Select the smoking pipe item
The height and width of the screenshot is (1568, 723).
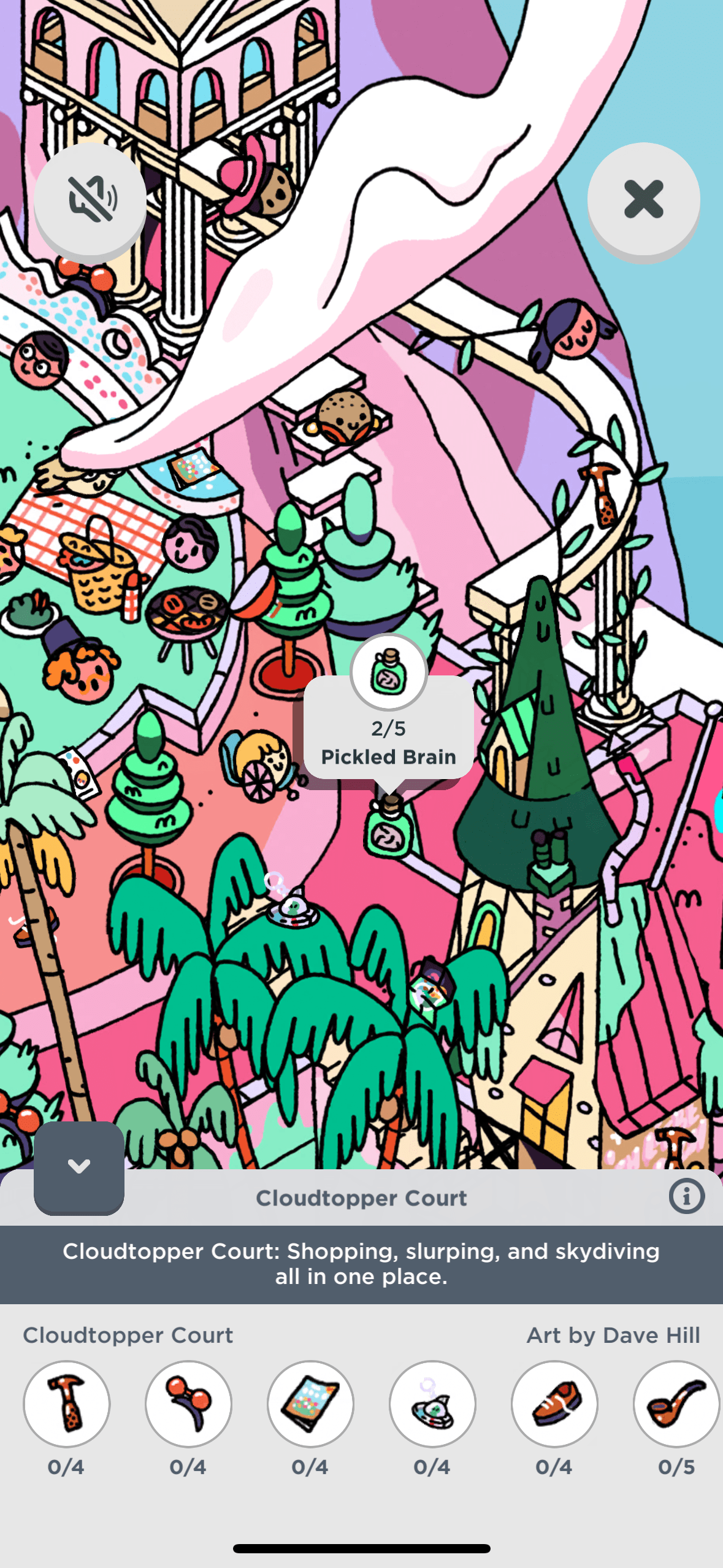click(x=676, y=1404)
